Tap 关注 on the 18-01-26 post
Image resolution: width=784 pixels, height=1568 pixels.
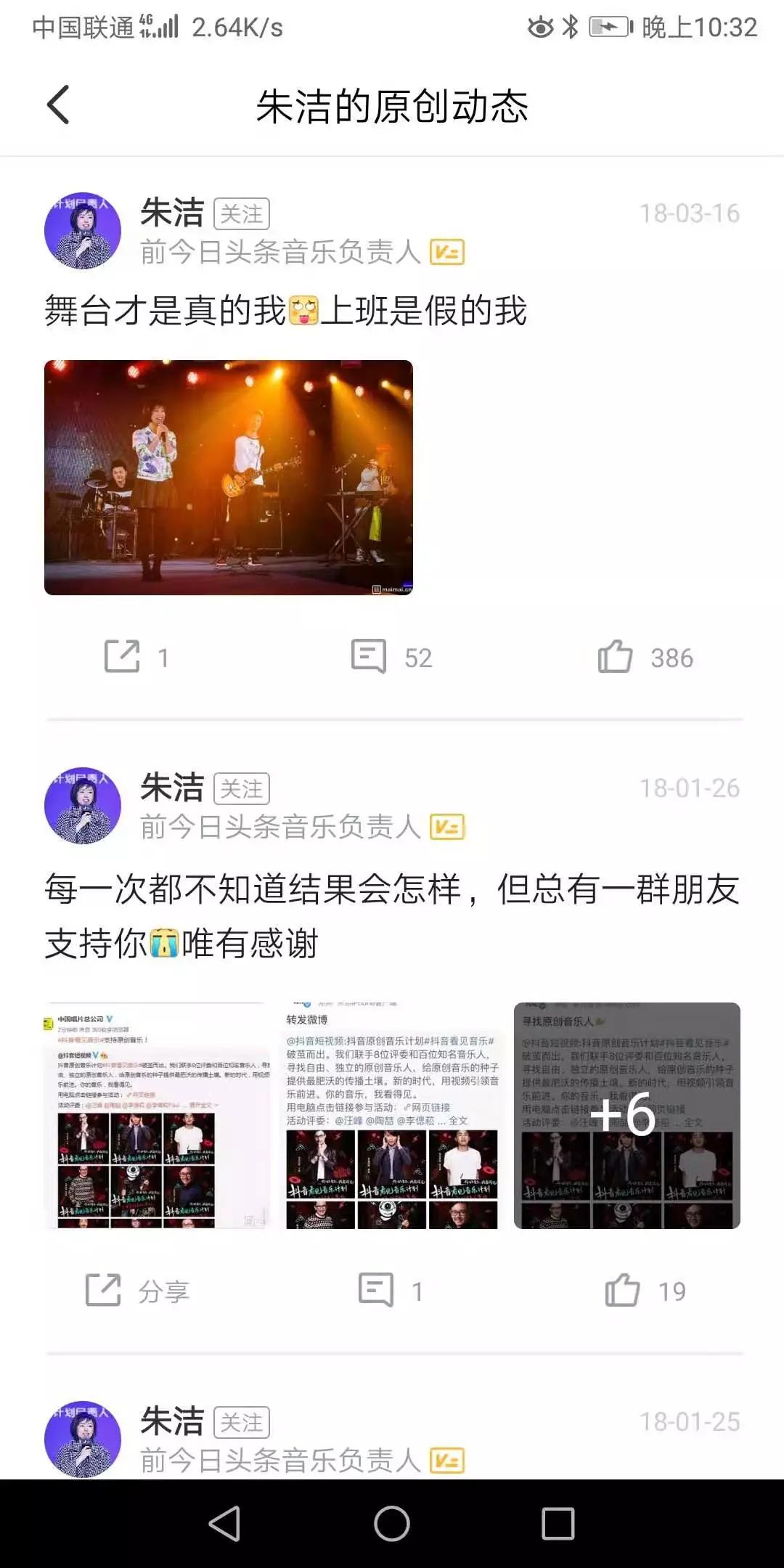[x=242, y=789]
